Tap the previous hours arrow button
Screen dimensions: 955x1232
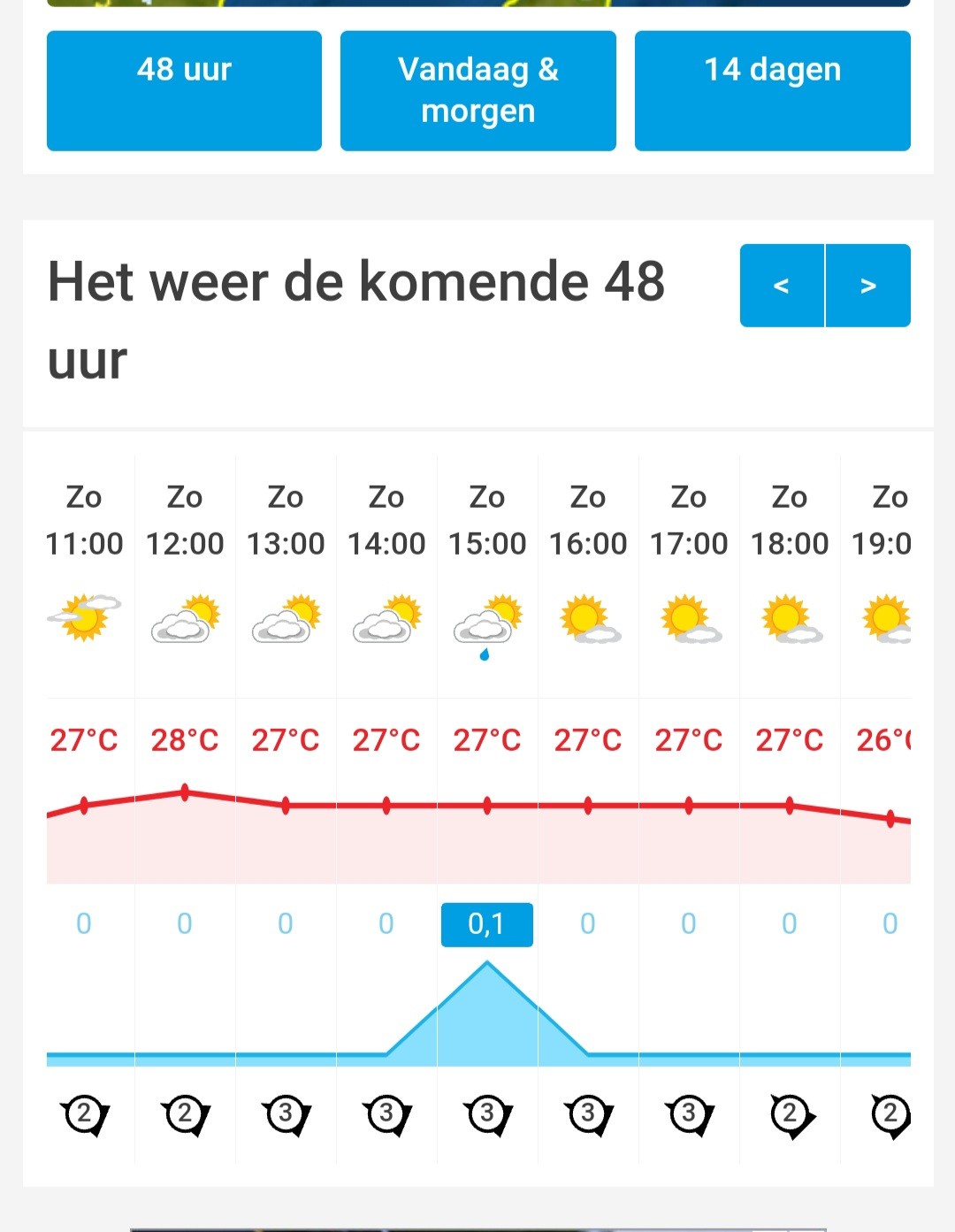(x=782, y=286)
